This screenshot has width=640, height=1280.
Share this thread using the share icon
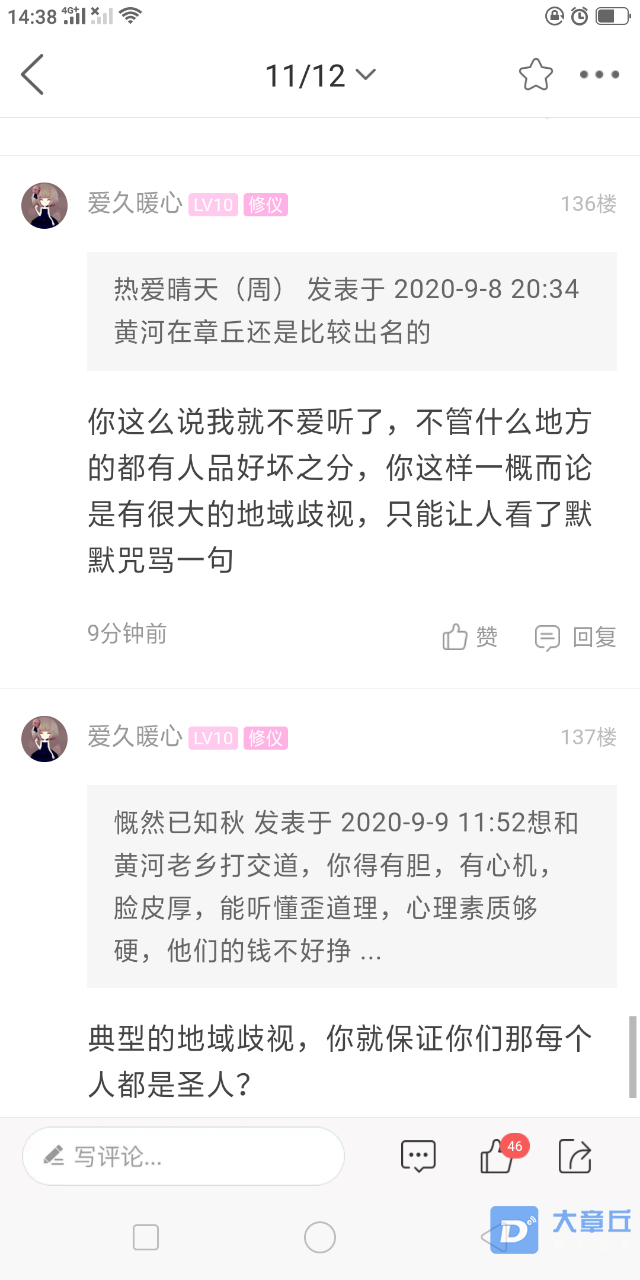tap(575, 1157)
